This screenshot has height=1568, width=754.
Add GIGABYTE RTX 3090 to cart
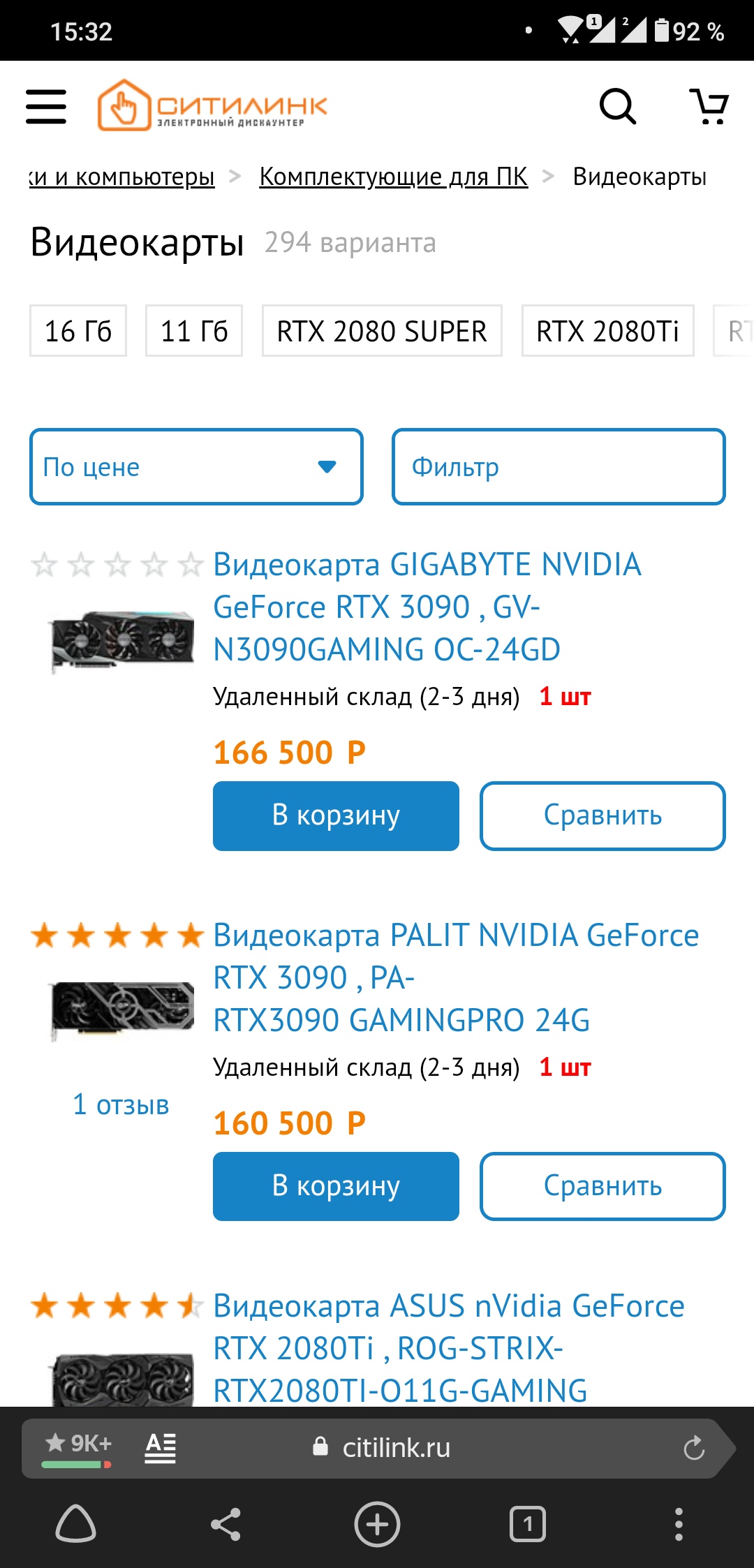pos(336,816)
